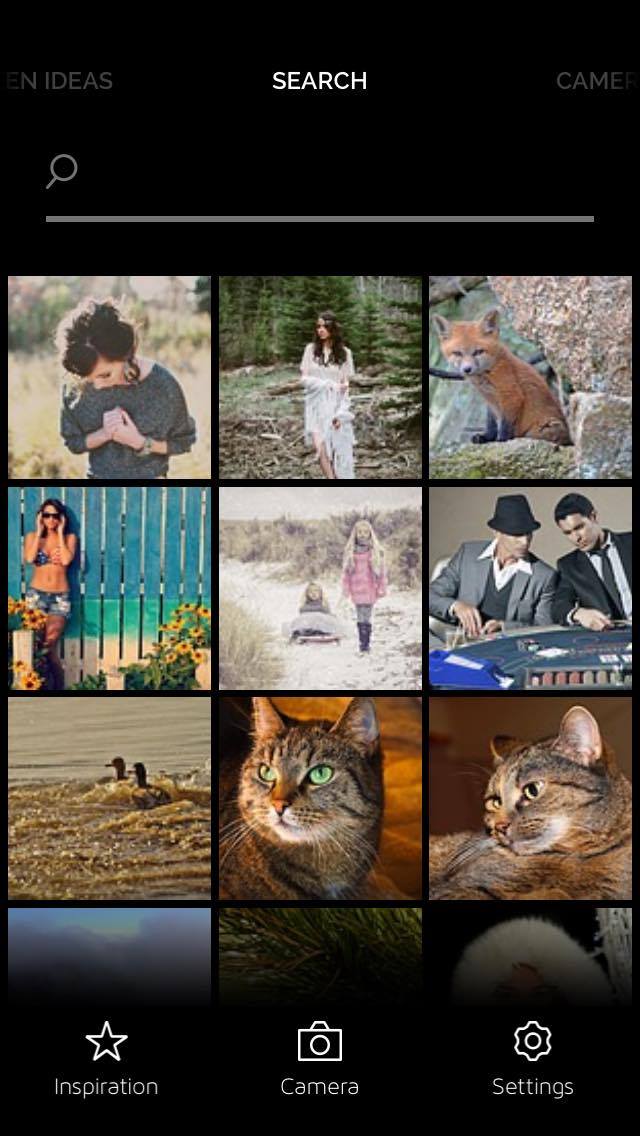The image size is (640, 1136).
Task: Open the green-eyed cat close-up photo
Action: pyautogui.click(x=320, y=798)
